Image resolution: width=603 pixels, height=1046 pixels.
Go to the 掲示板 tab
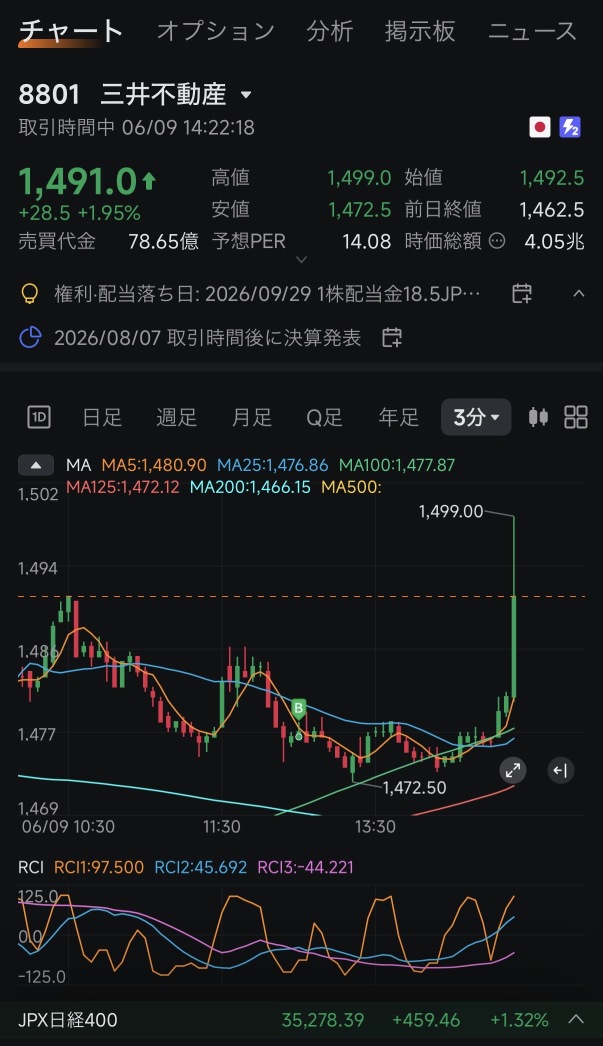[x=420, y=31]
